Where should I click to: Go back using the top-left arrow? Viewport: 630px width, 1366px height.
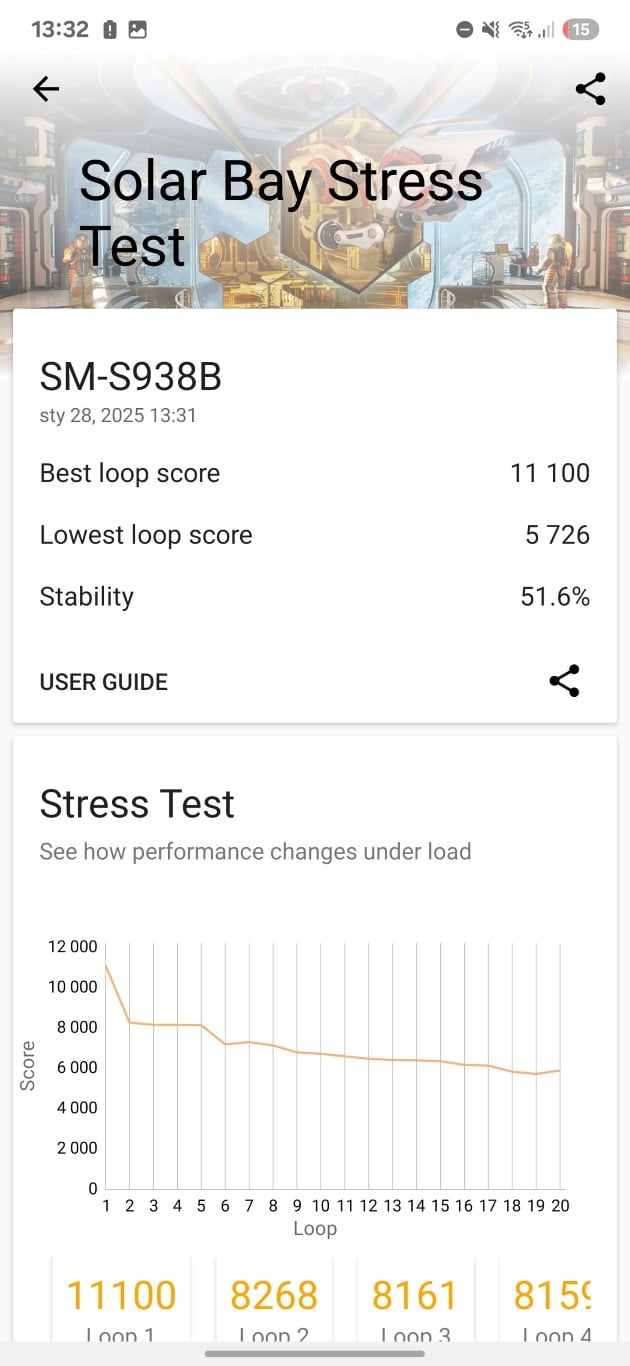[x=46, y=89]
